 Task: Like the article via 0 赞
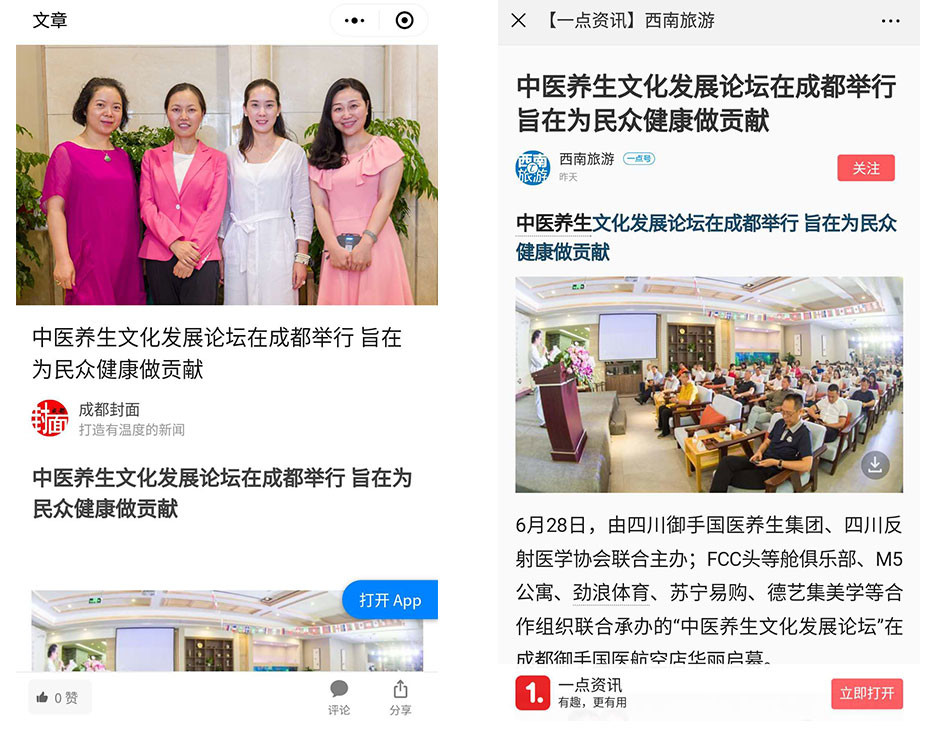pos(57,698)
